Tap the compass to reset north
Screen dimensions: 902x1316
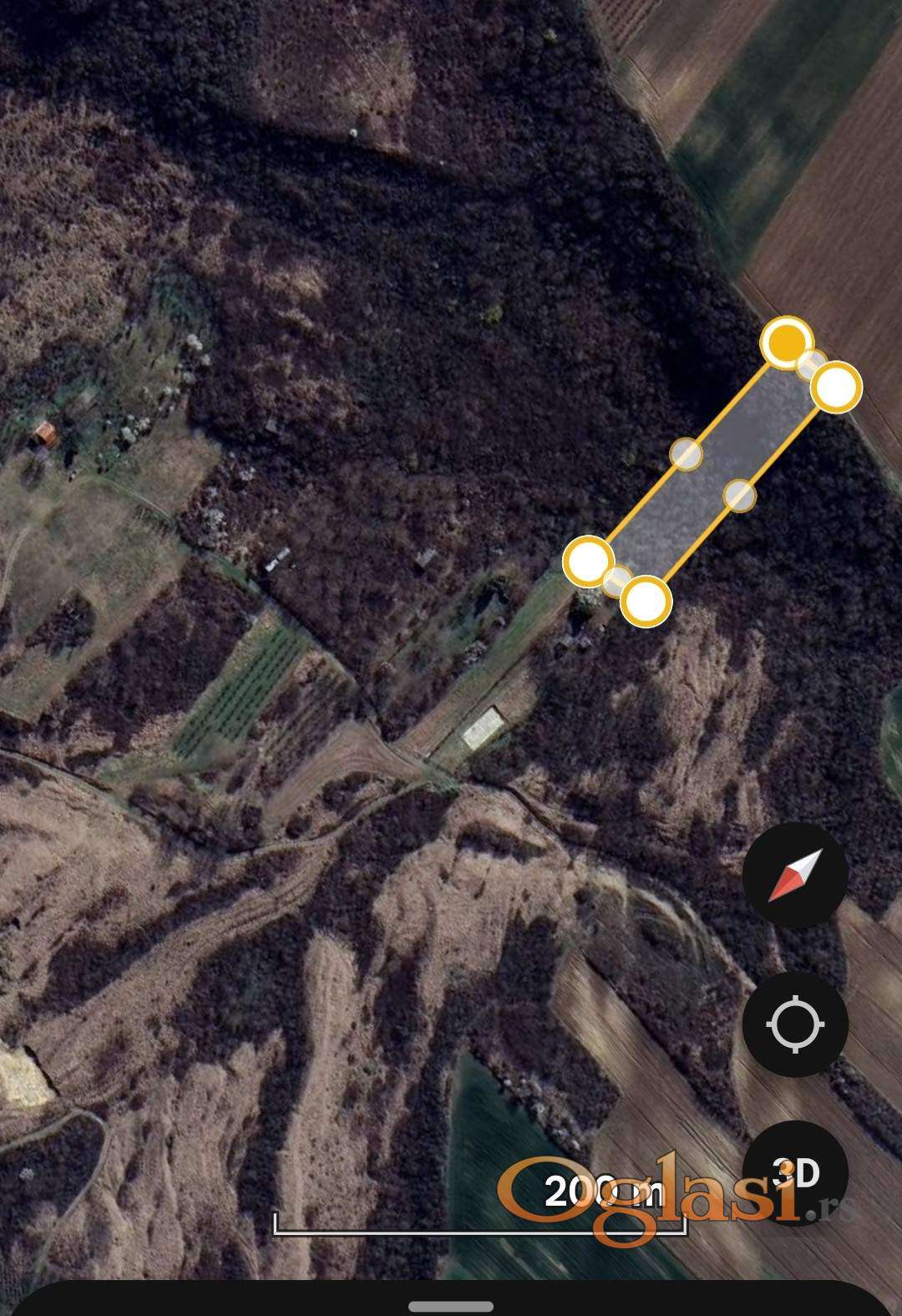[x=795, y=875]
